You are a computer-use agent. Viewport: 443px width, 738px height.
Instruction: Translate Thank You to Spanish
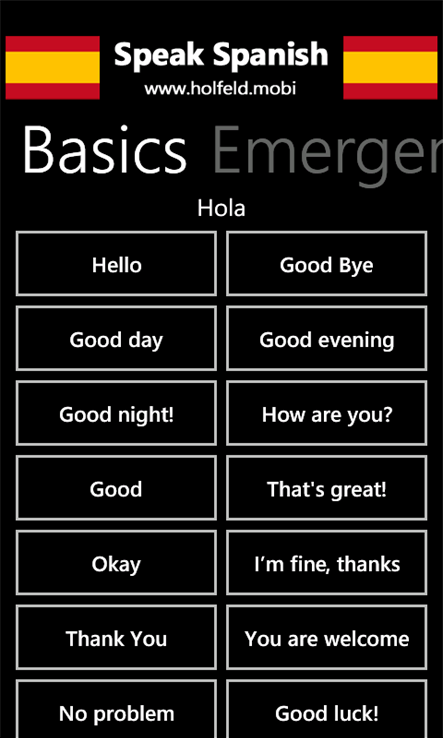coord(116,638)
